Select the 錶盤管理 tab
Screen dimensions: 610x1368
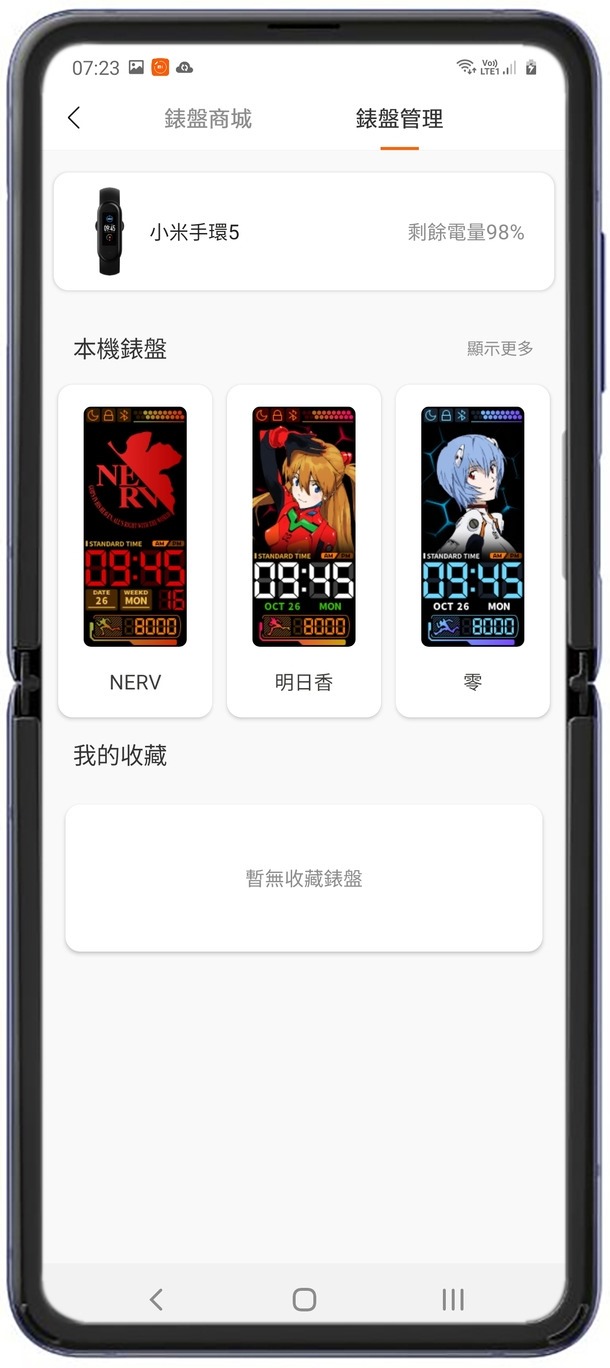coord(399,119)
